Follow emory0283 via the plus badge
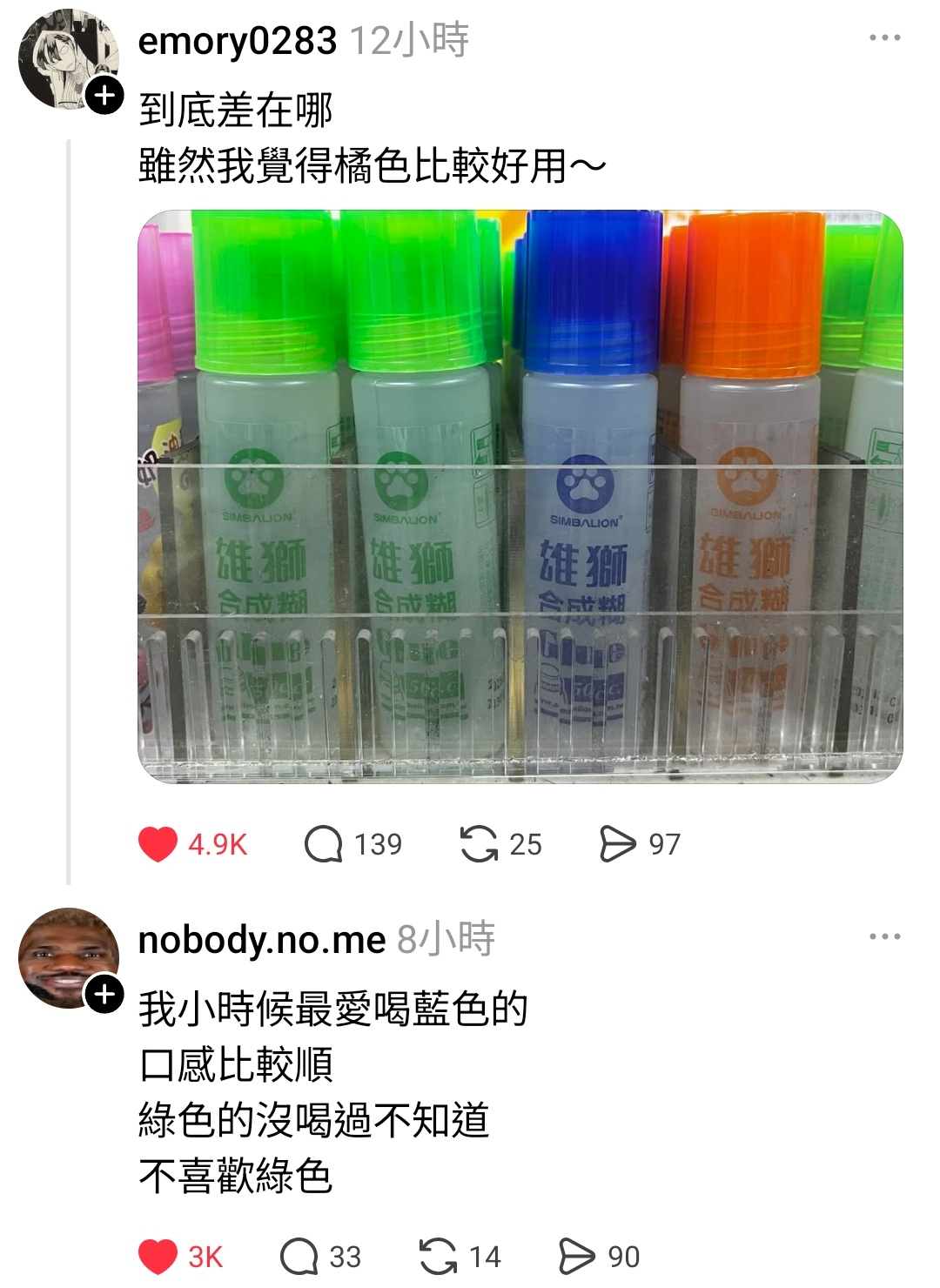940x1288 pixels. pos(104,95)
